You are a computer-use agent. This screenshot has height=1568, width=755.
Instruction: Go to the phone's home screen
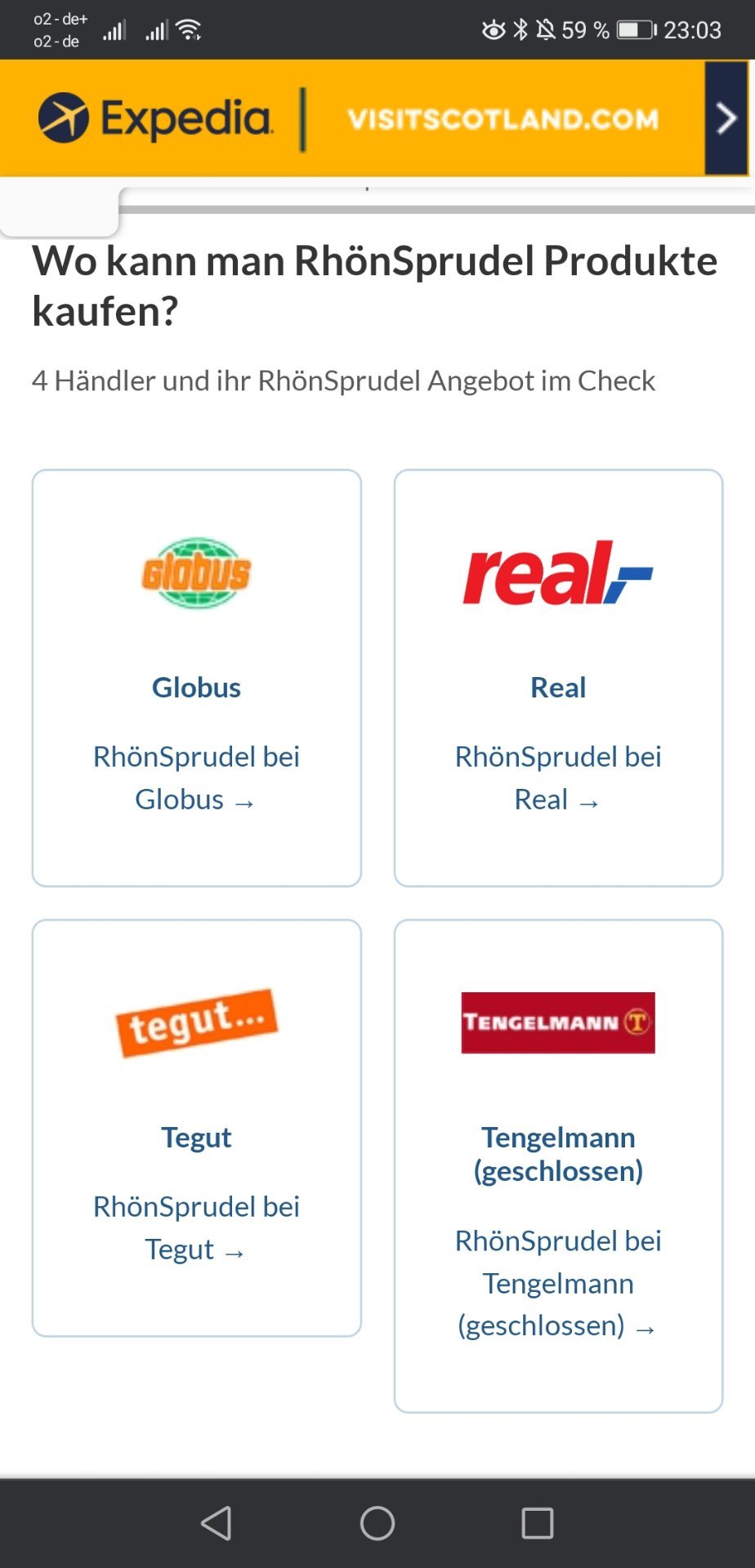pos(377,1523)
